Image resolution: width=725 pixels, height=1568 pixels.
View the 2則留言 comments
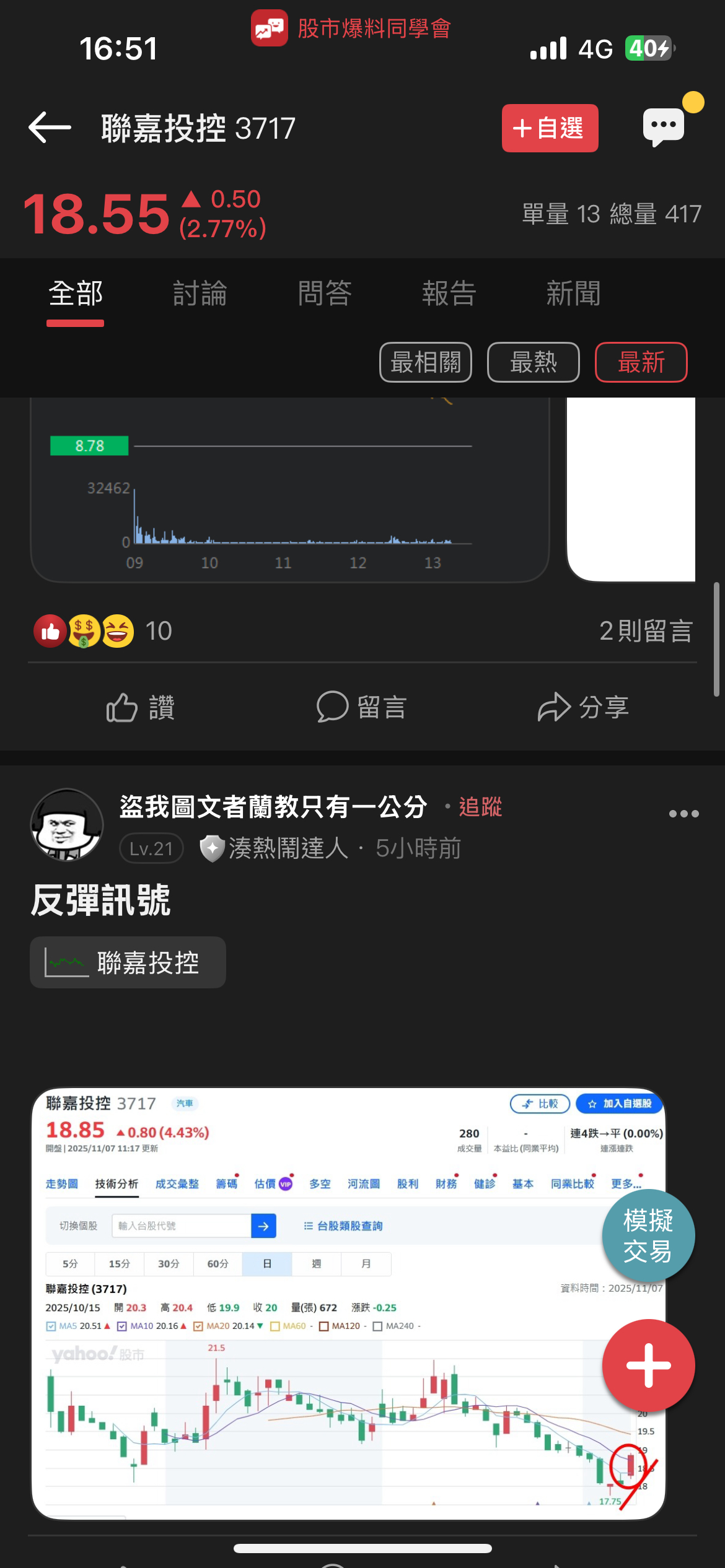pyautogui.click(x=646, y=631)
